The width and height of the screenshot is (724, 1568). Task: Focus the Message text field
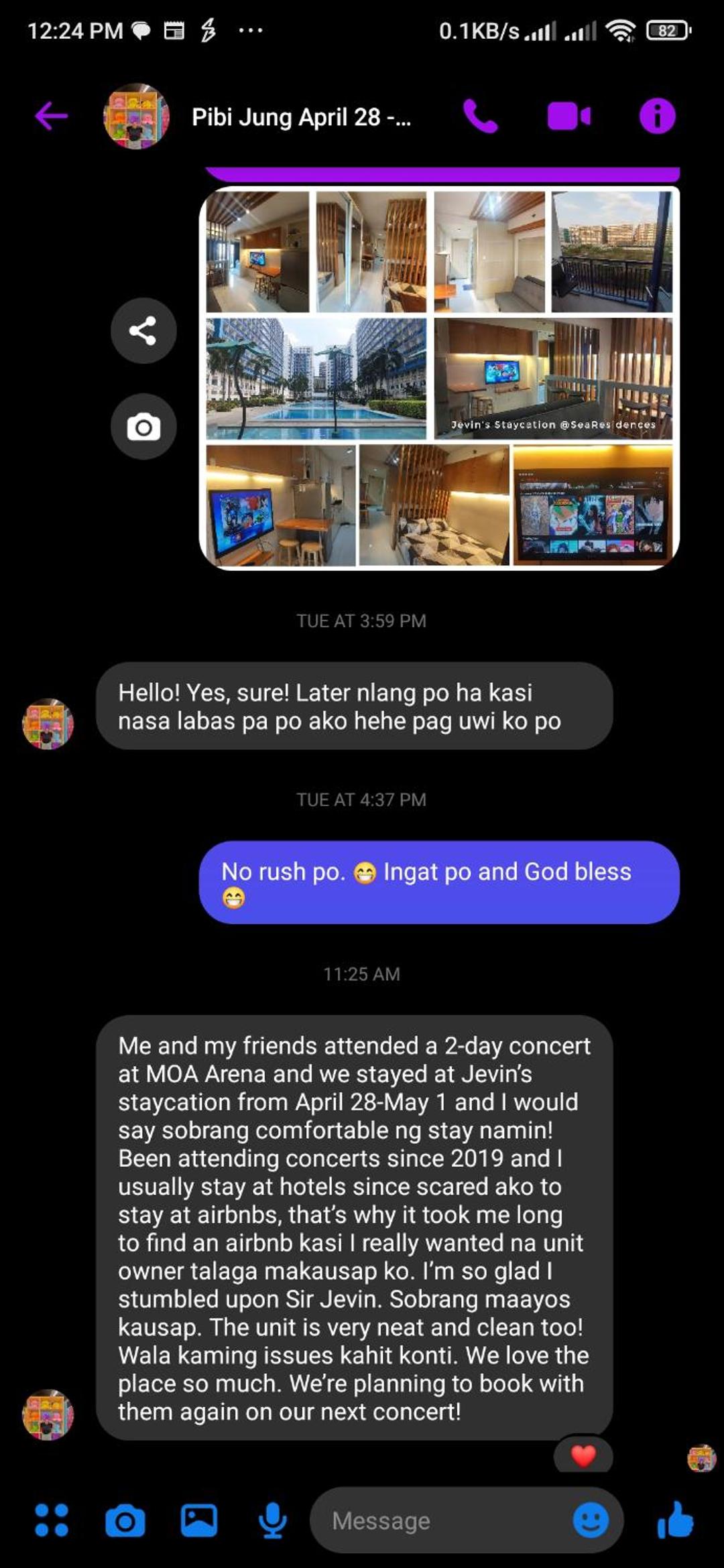click(442, 1520)
